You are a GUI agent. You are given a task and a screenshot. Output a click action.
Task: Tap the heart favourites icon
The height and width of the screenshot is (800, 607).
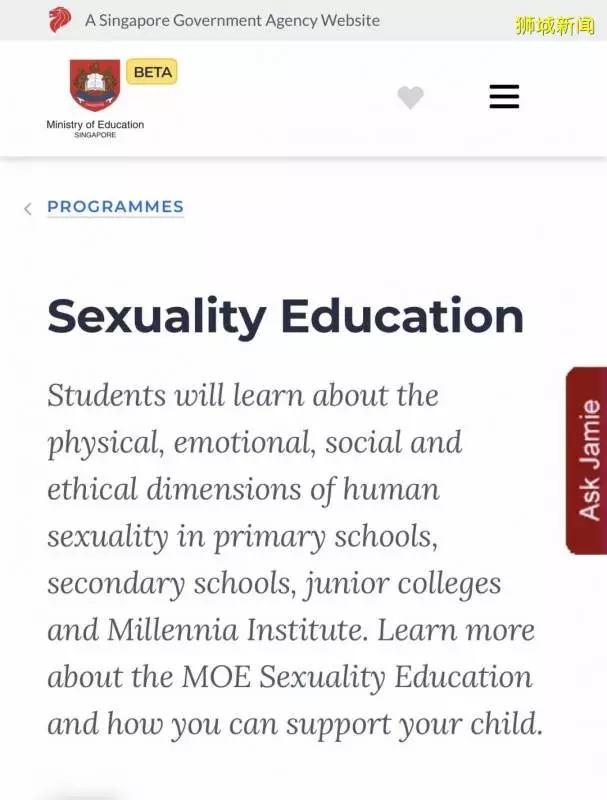click(x=410, y=97)
